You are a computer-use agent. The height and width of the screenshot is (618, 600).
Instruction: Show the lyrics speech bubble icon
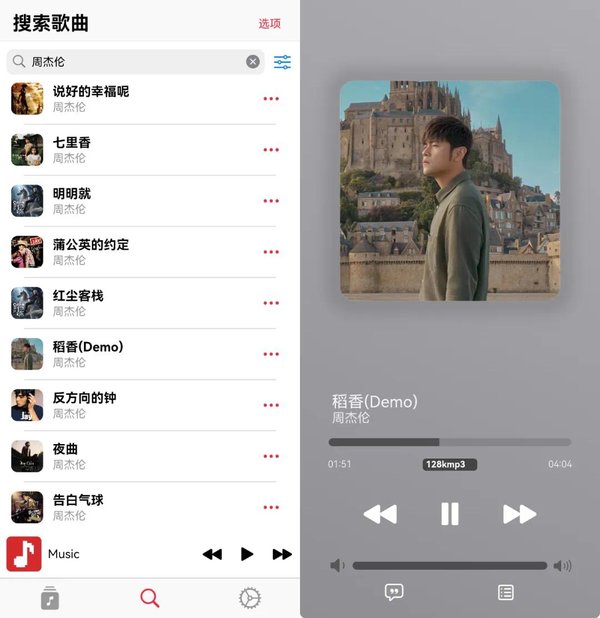click(x=394, y=592)
